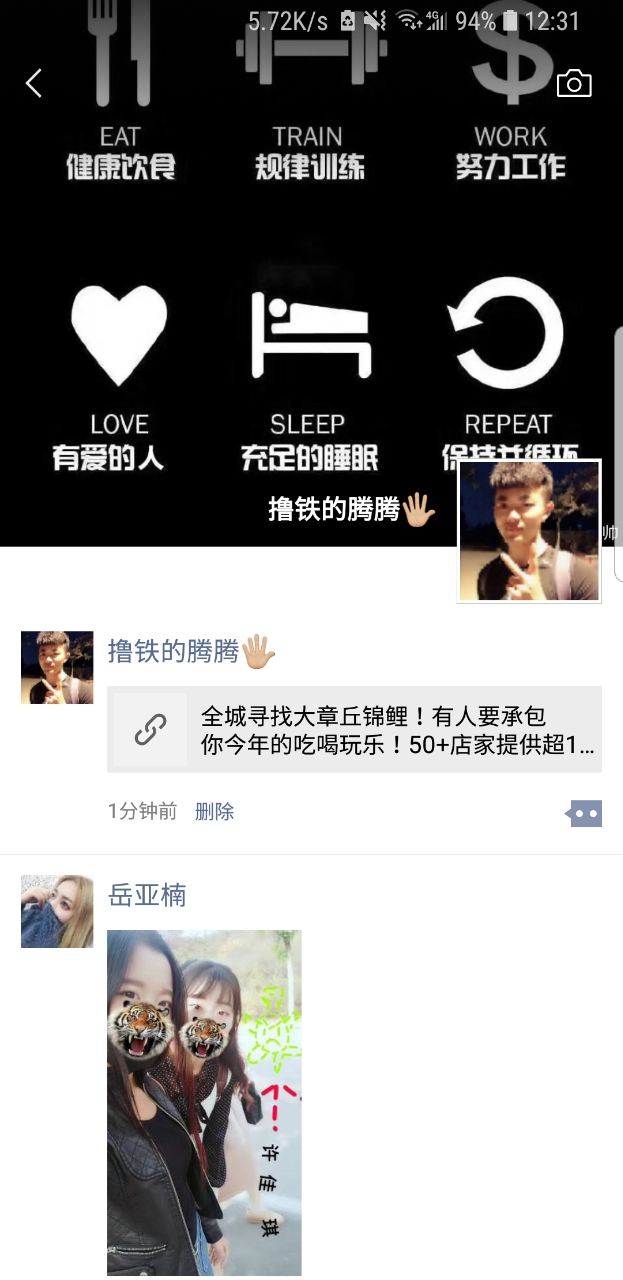This screenshot has width=623, height=1280.
Task: Open 撸铁的腾腾's avatar beside the post
Action: [57, 667]
